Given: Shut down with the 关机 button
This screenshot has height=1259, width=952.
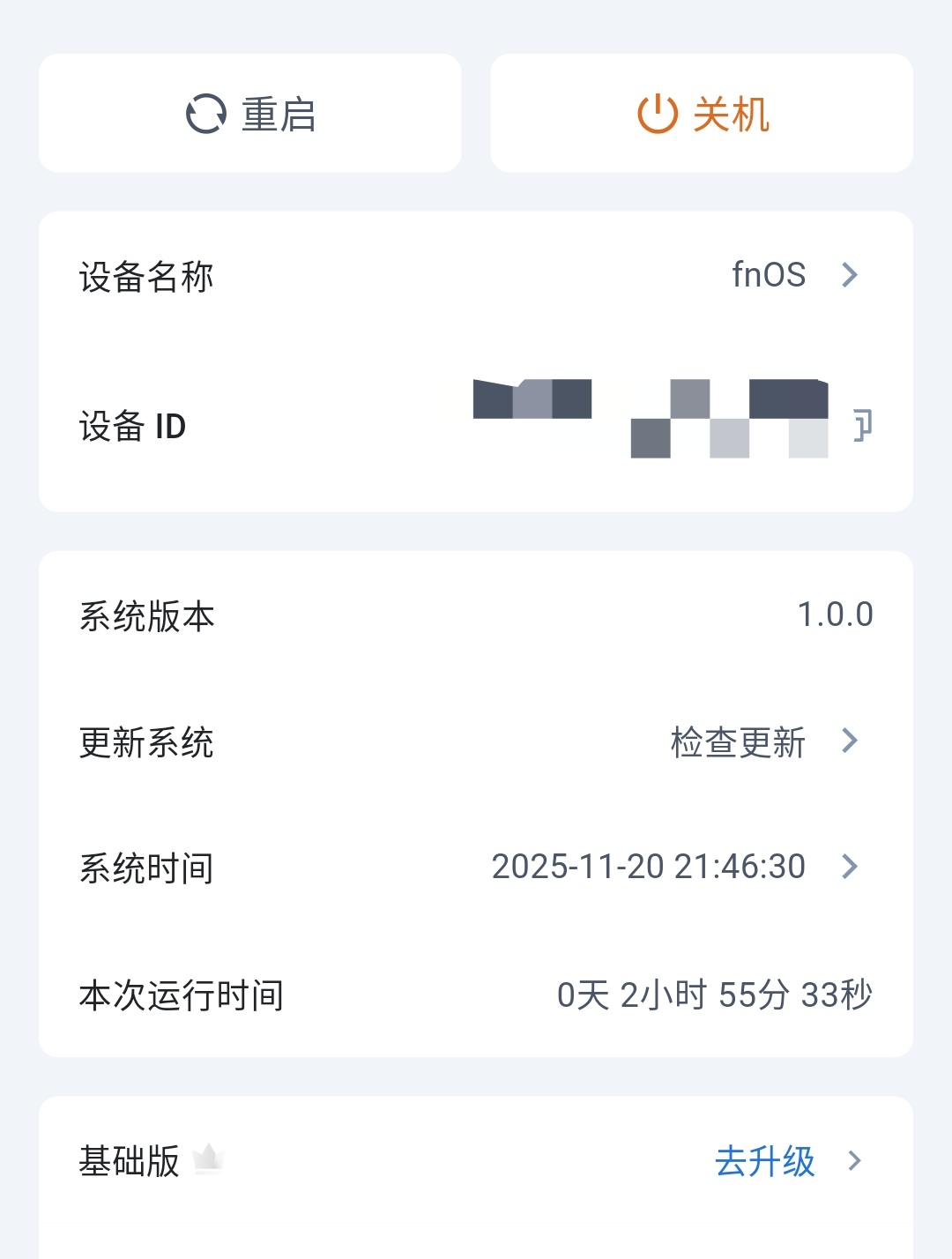Looking at the screenshot, I should point(702,114).
